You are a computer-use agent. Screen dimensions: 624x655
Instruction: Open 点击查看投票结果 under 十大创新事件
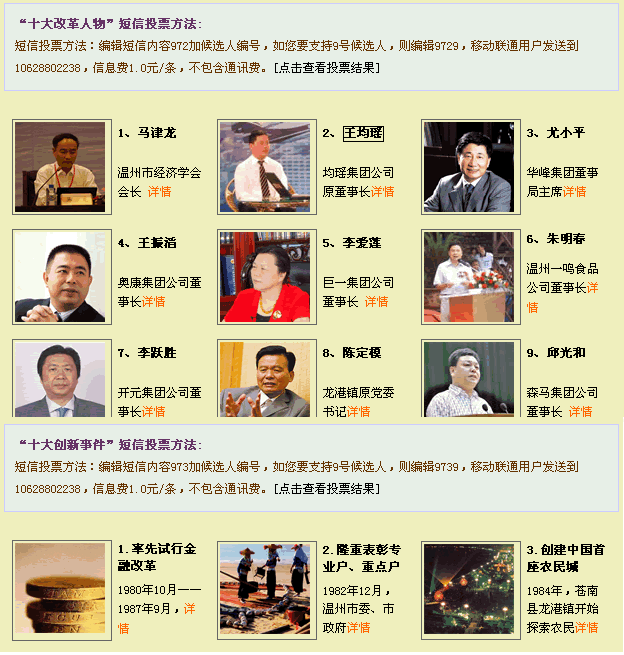pos(326,488)
